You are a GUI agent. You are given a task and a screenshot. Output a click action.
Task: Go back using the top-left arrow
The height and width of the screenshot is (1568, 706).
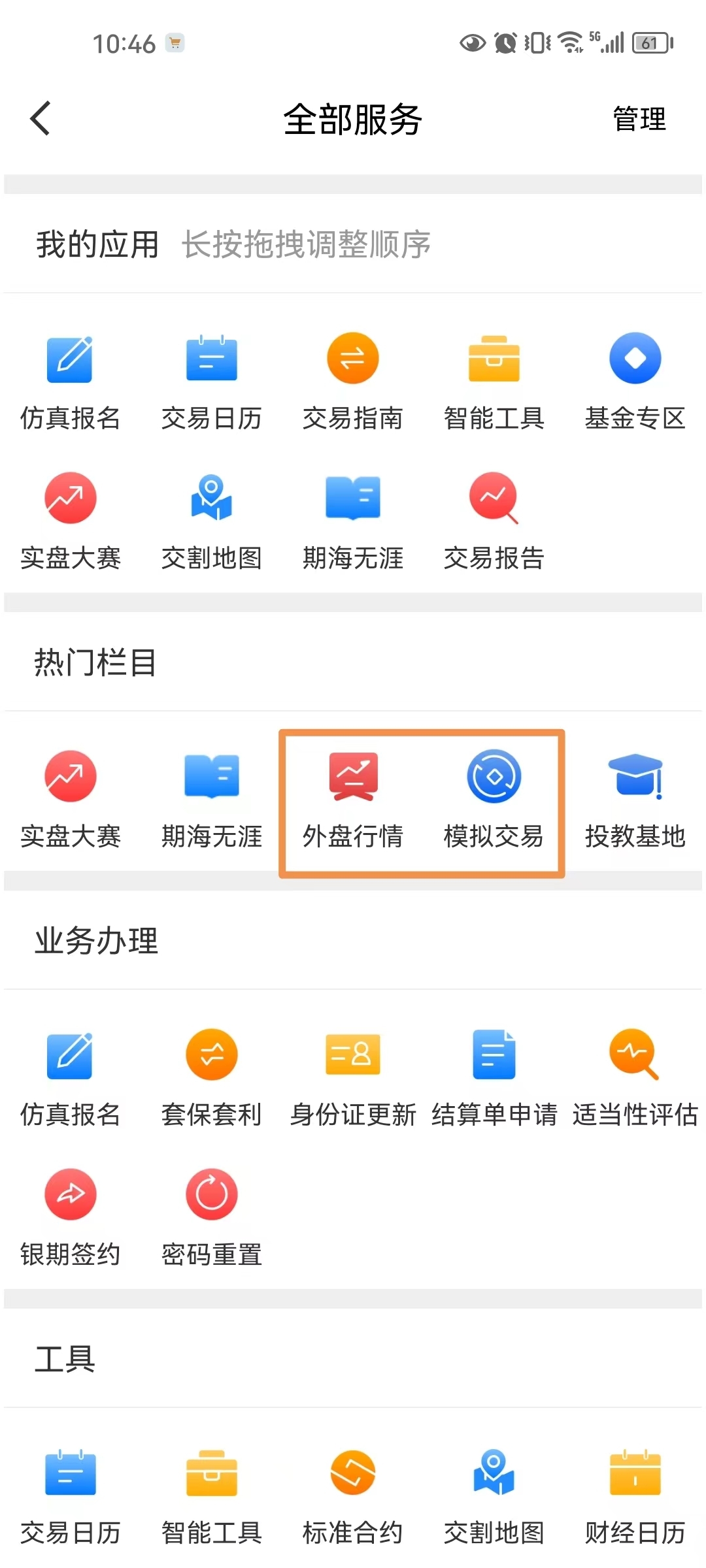[40, 119]
